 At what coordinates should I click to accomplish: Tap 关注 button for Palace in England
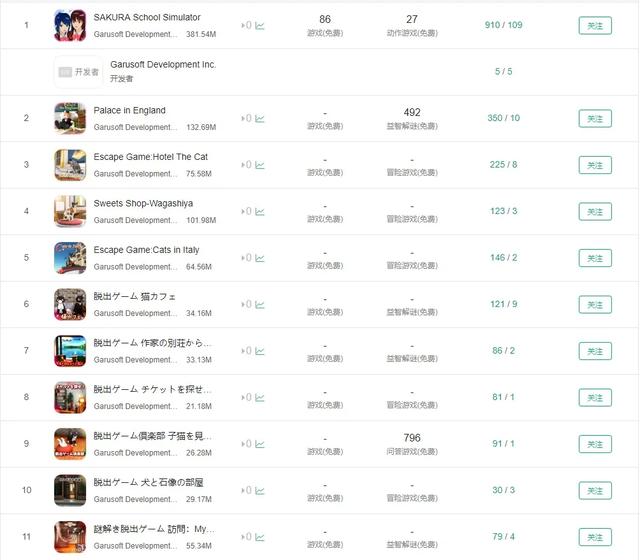[595, 118]
